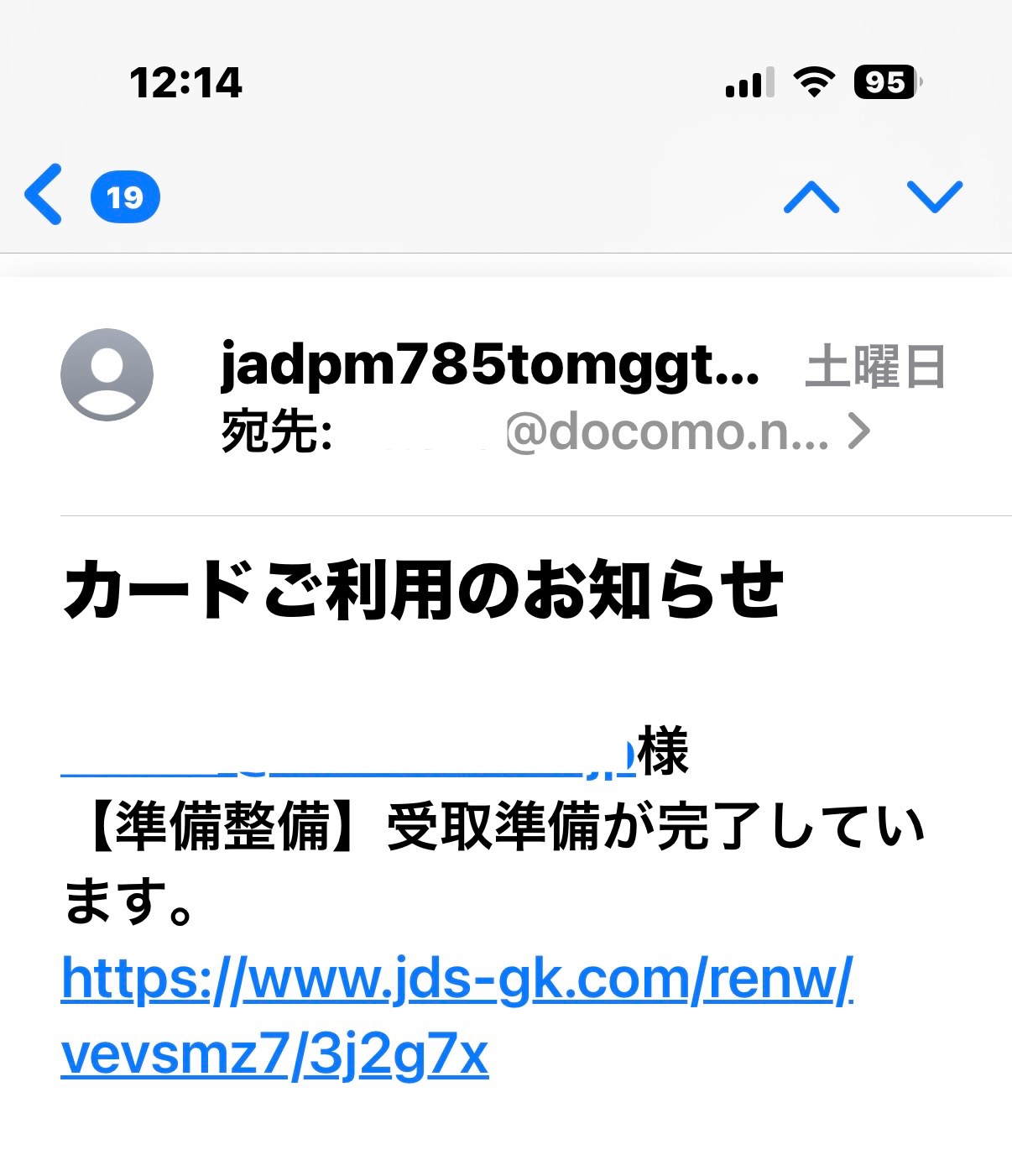
Task: Show the previous message with up arrow
Action: 811,197
